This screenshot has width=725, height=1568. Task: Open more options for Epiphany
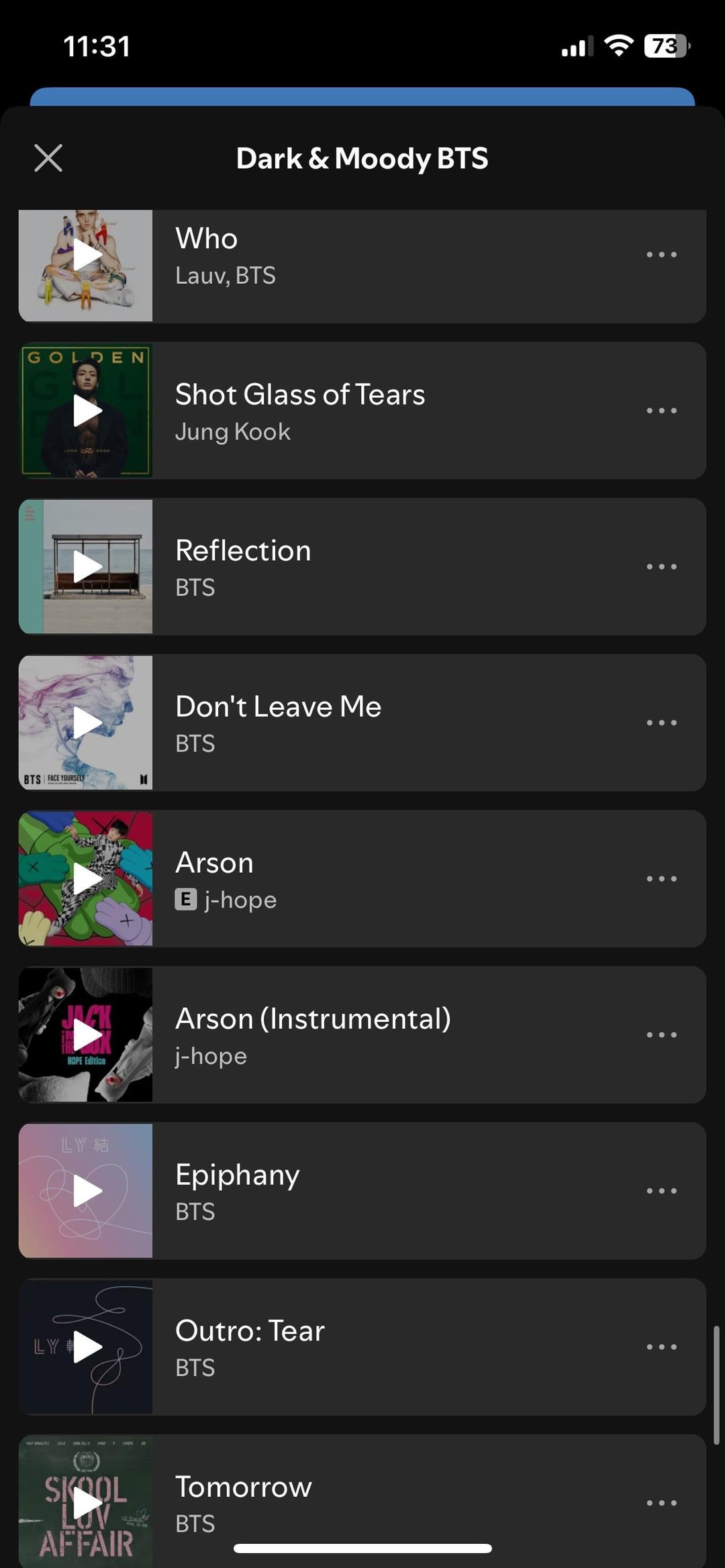point(661,1191)
